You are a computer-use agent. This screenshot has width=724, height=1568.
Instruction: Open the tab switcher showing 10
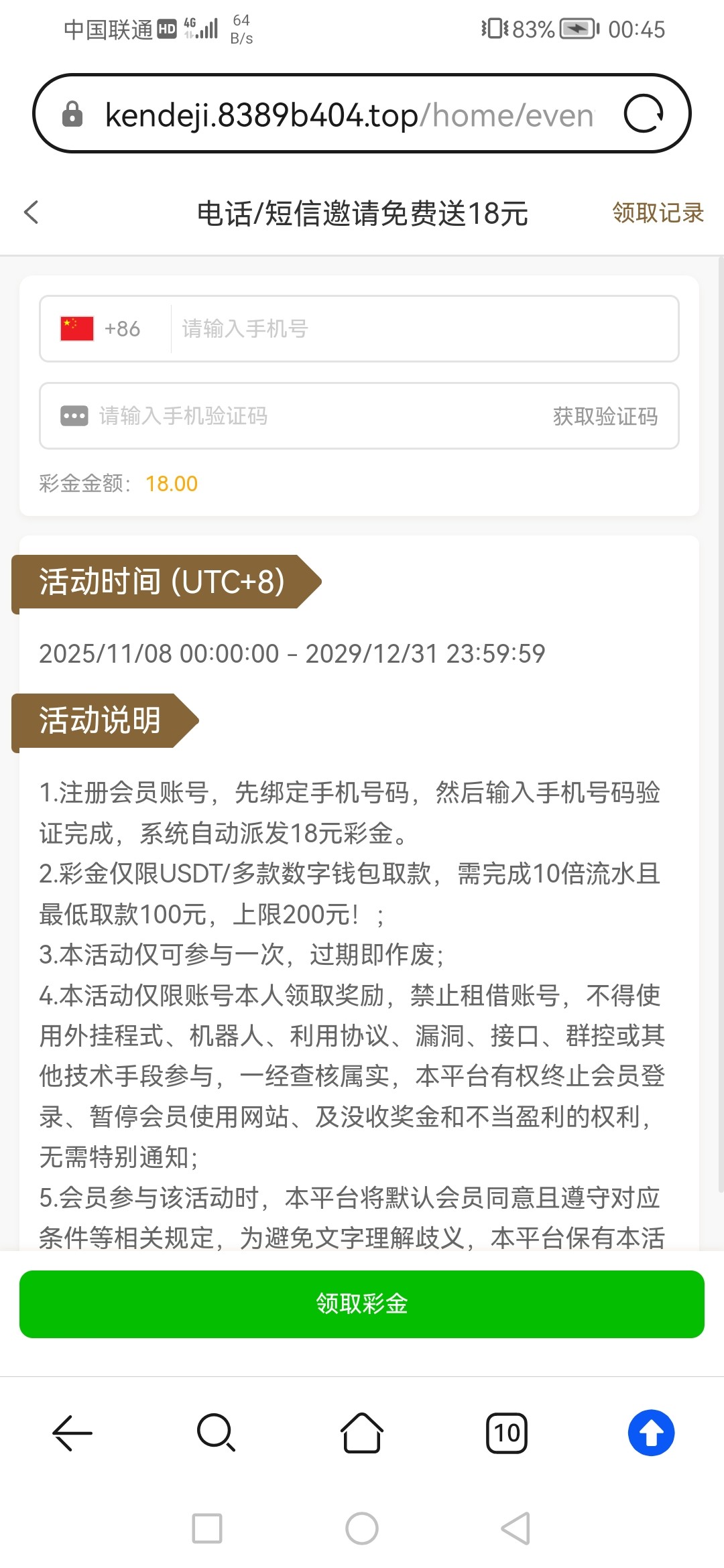click(507, 1433)
